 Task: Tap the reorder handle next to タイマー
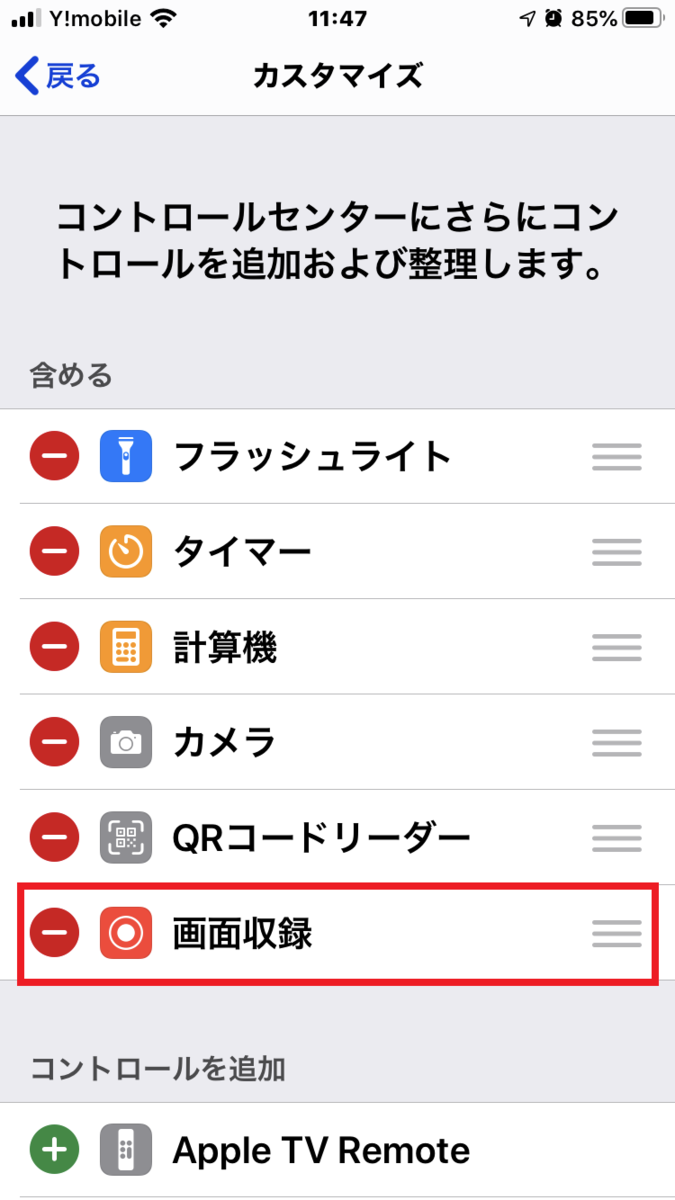pyautogui.click(x=616, y=551)
